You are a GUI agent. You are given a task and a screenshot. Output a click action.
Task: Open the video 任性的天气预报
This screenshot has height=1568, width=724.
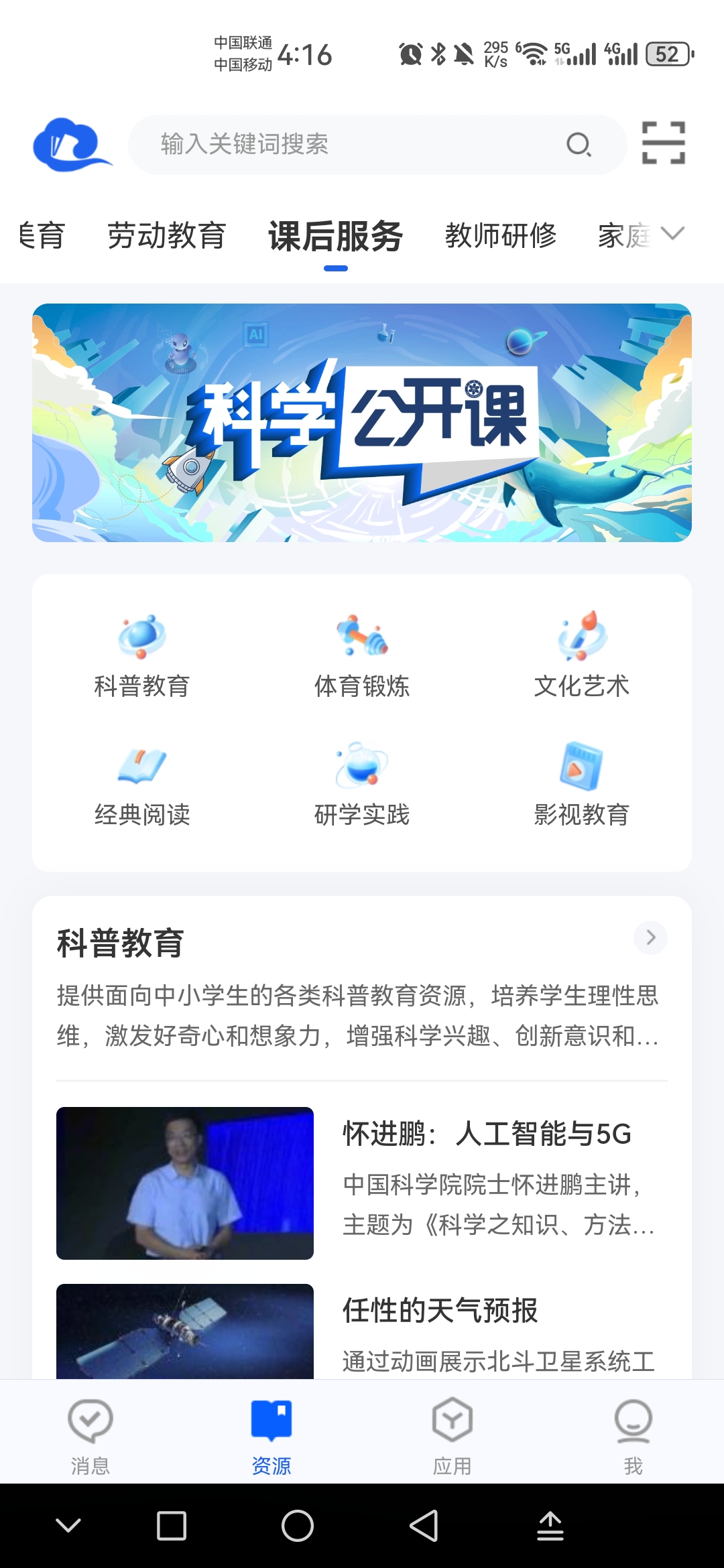click(362, 1331)
